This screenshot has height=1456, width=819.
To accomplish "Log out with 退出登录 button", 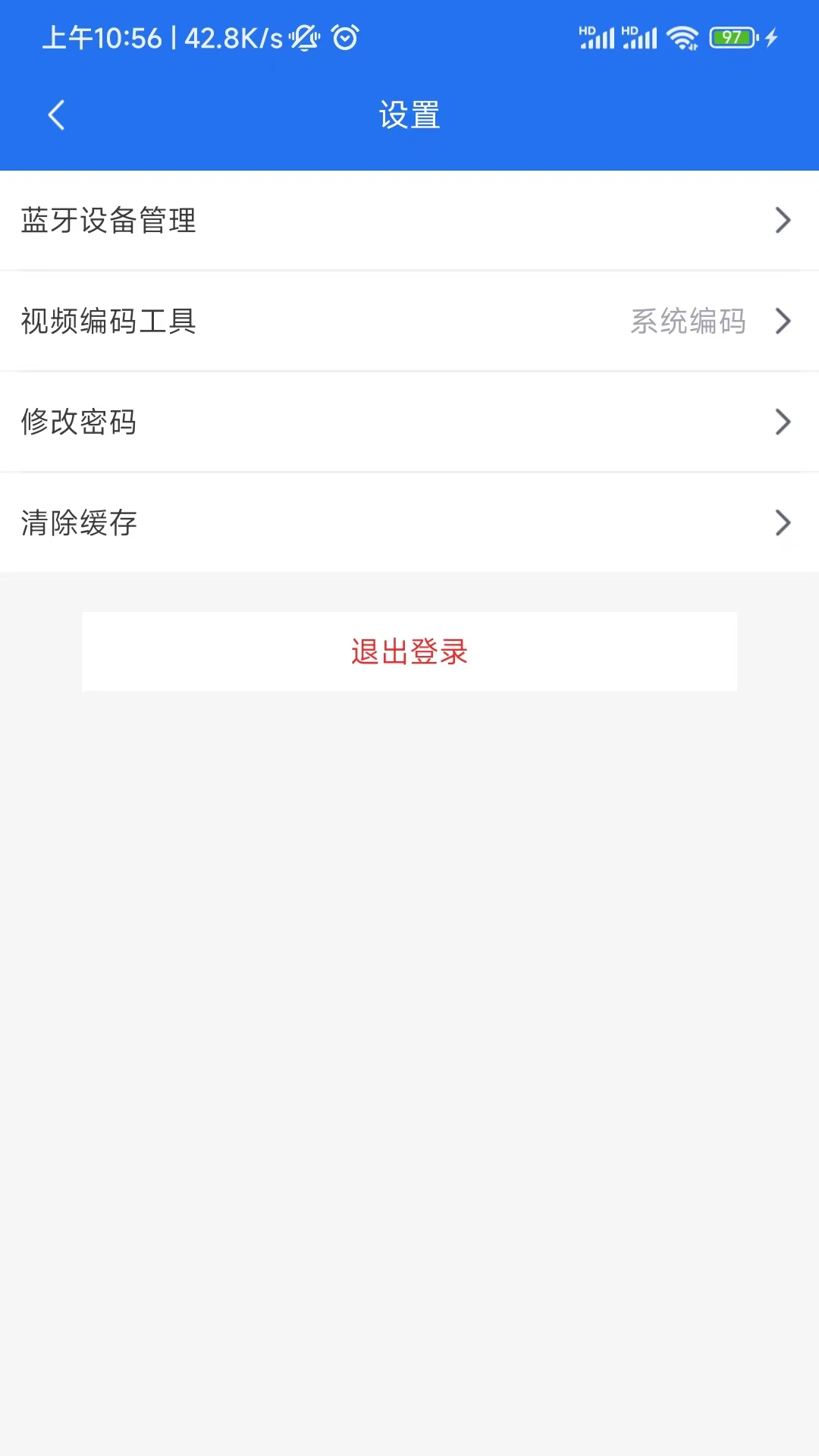I will (x=409, y=651).
